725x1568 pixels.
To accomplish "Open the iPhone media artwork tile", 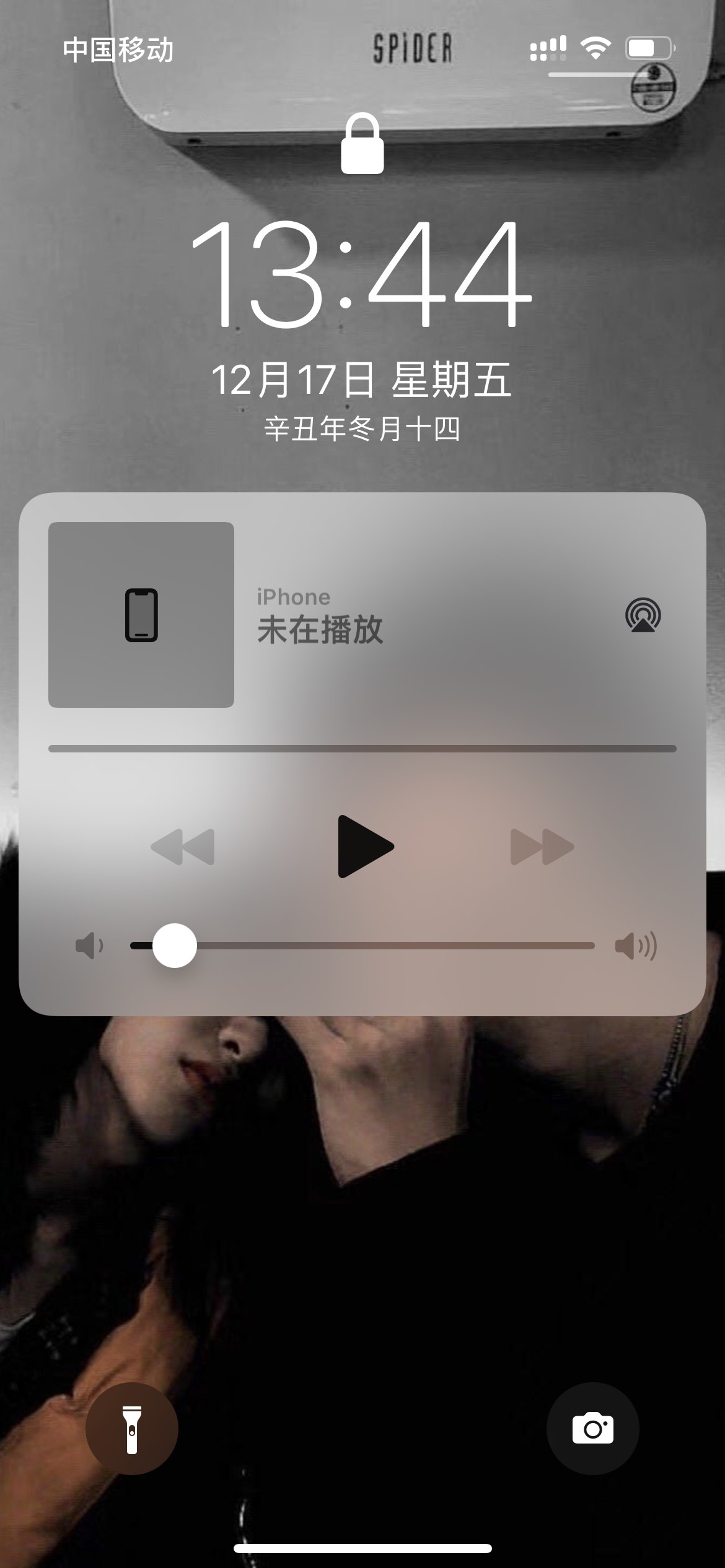I will point(141,615).
